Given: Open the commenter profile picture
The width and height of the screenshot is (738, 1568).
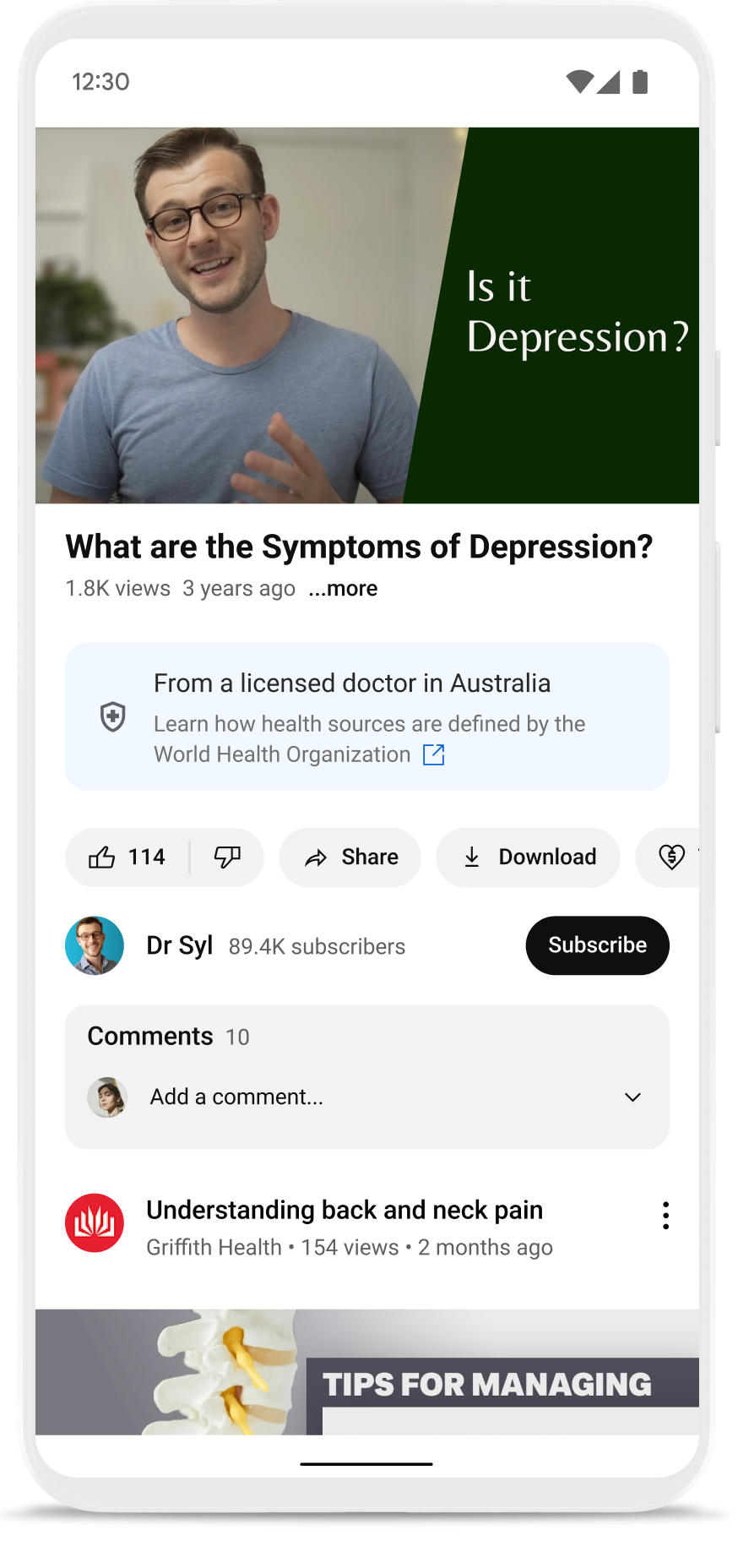Looking at the screenshot, I should point(107,1097).
